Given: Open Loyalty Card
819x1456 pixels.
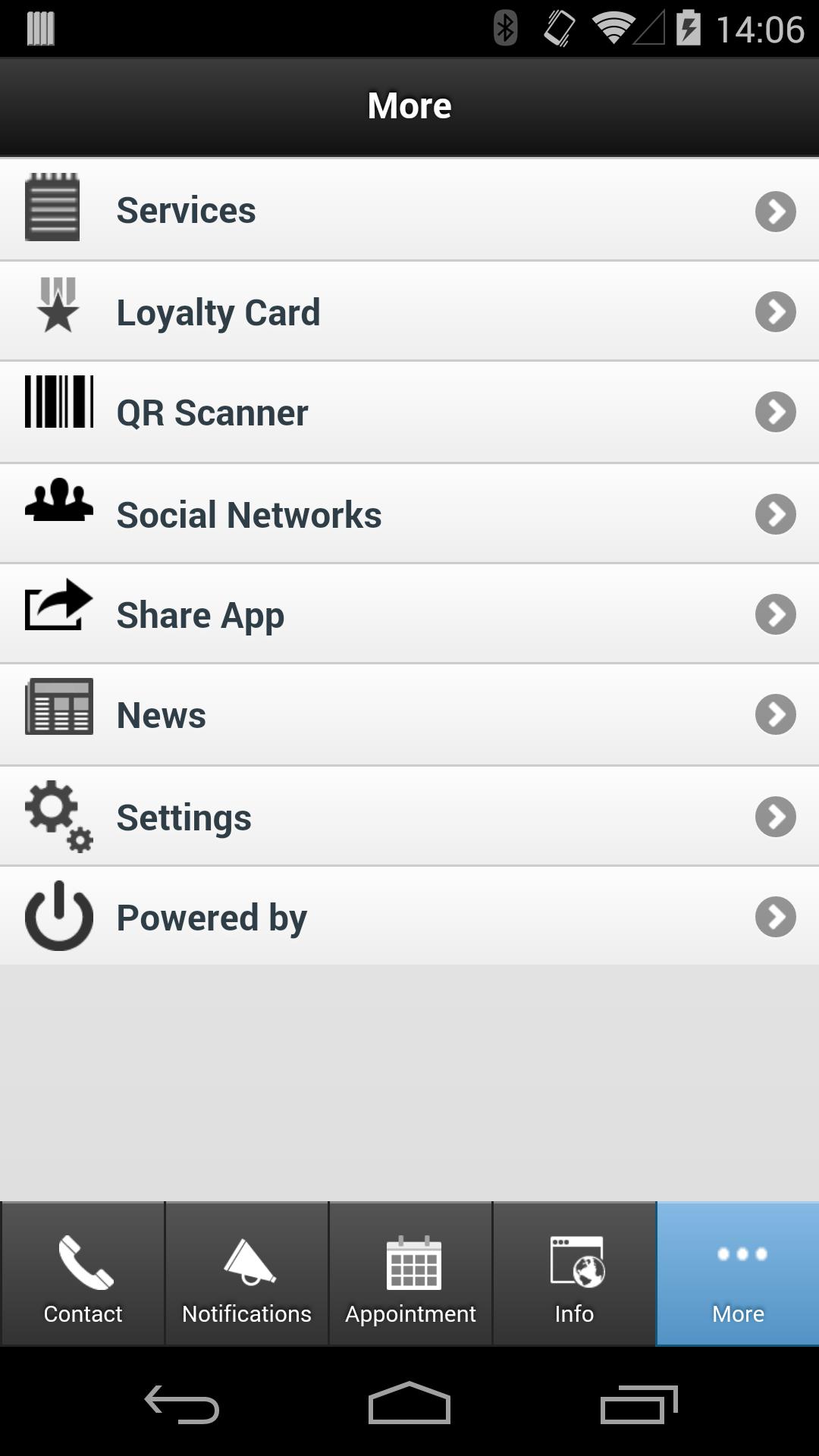Looking at the screenshot, I should [409, 312].
